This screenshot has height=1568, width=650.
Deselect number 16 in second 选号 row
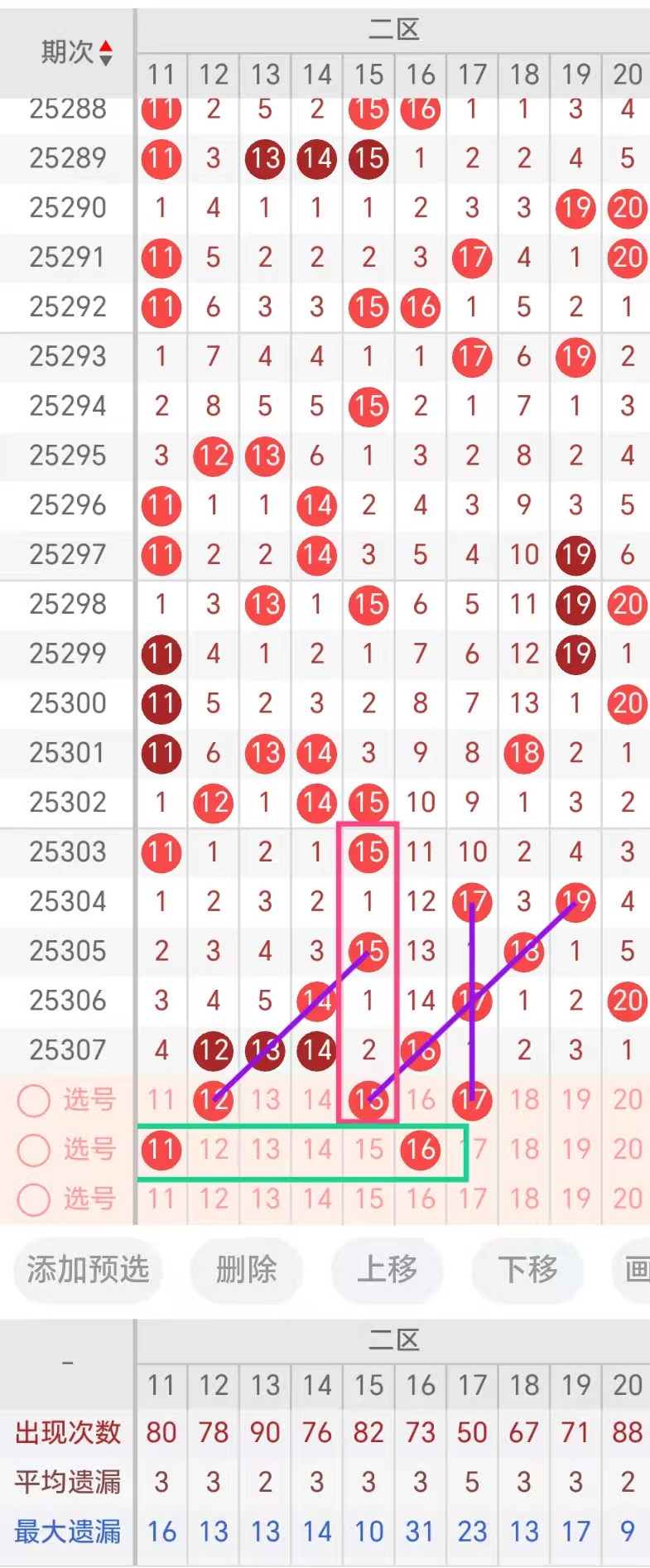421,1150
